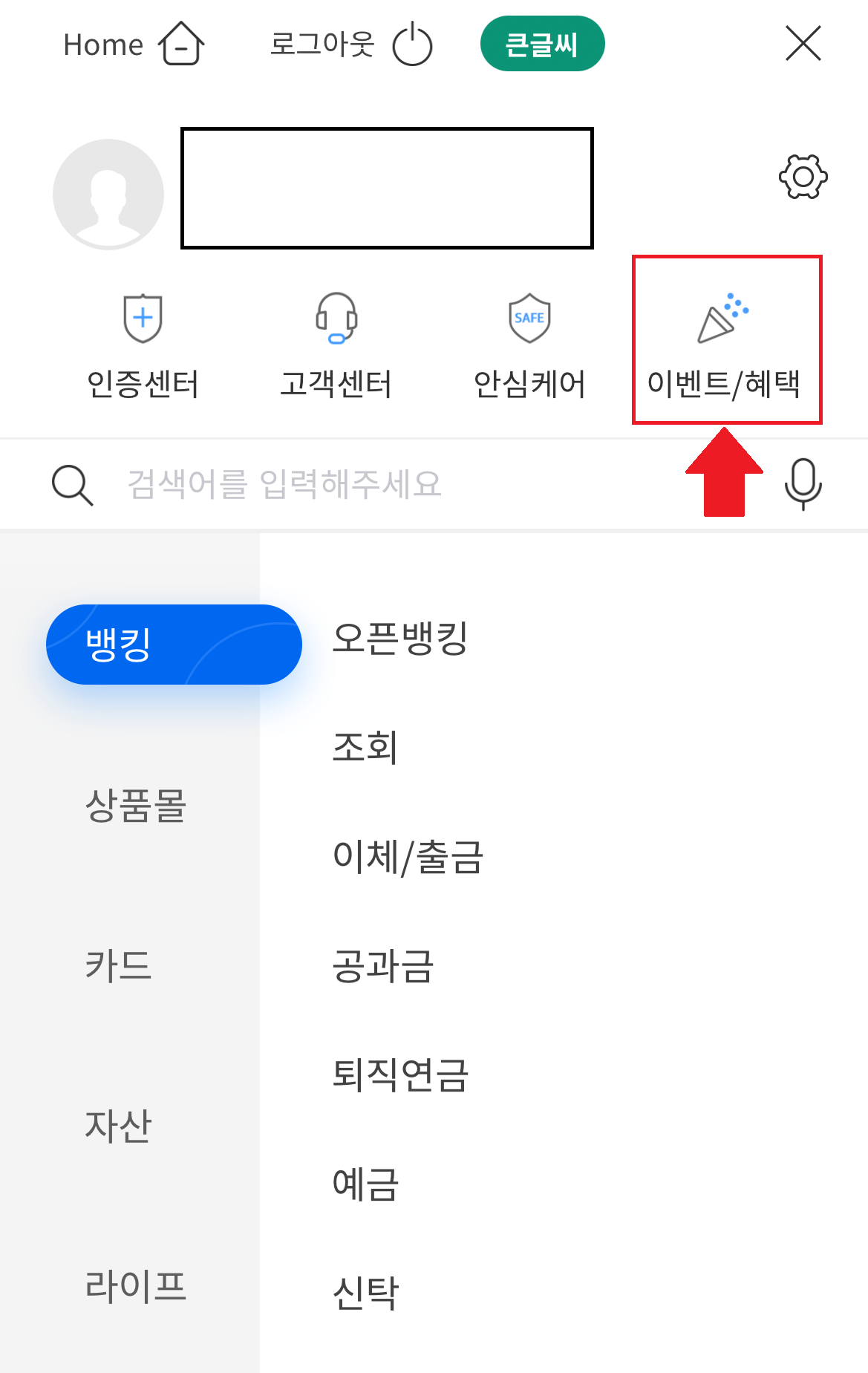This screenshot has height=1373, width=868.
Task: Click the search magnifier icon
Action: [x=71, y=483]
